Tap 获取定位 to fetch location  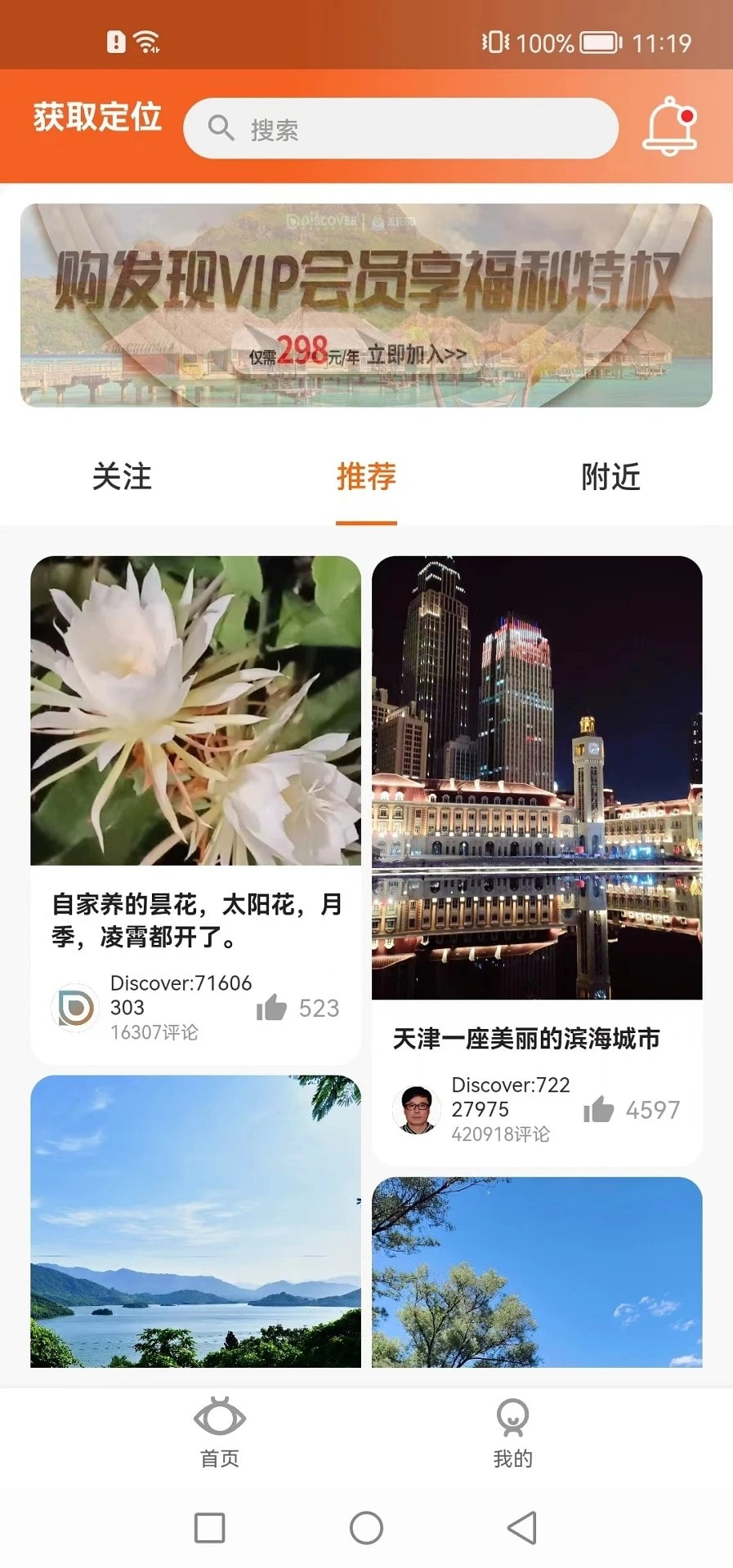[x=96, y=118]
